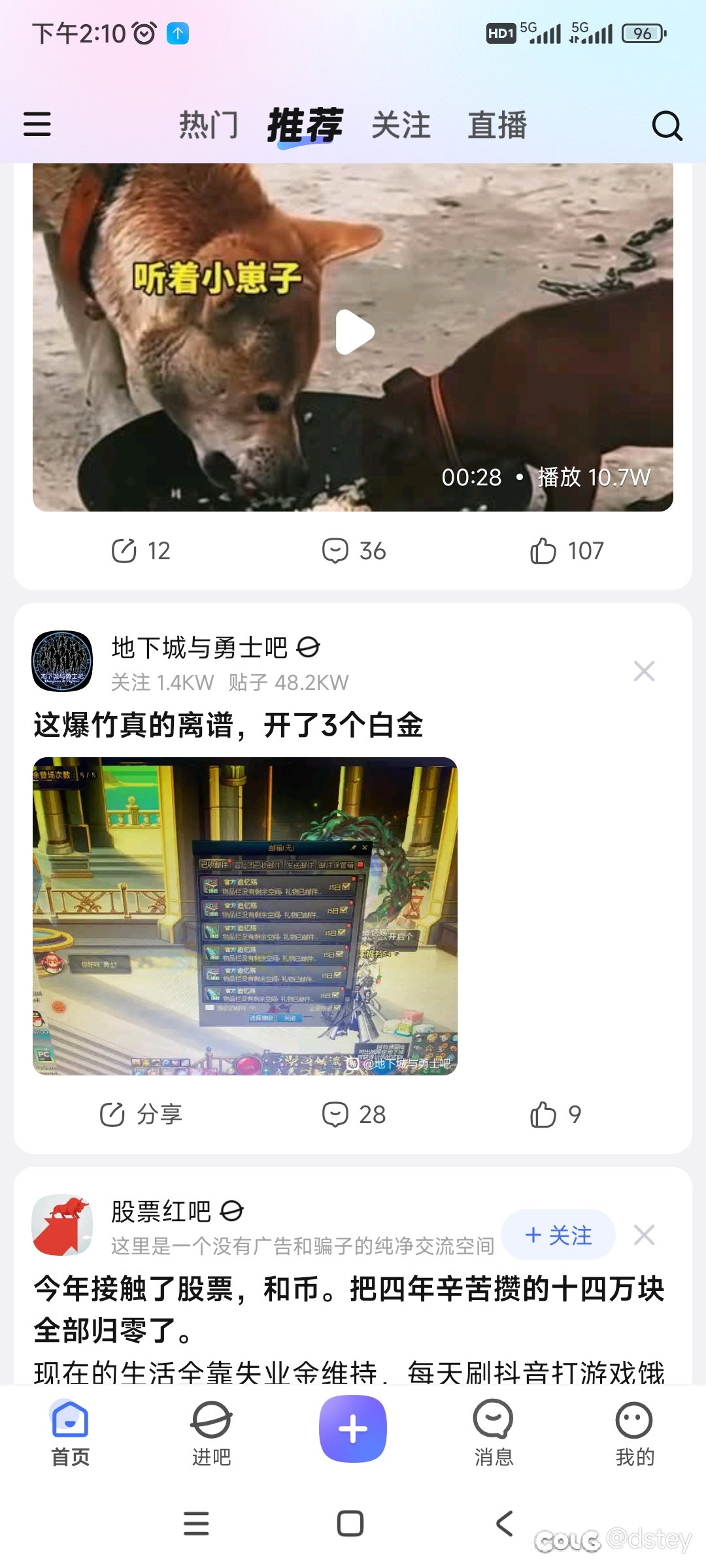Share the dog video post with 12 shares
Viewport: 706px width, 1568px height.
pyautogui.click(x=141, y=551)
